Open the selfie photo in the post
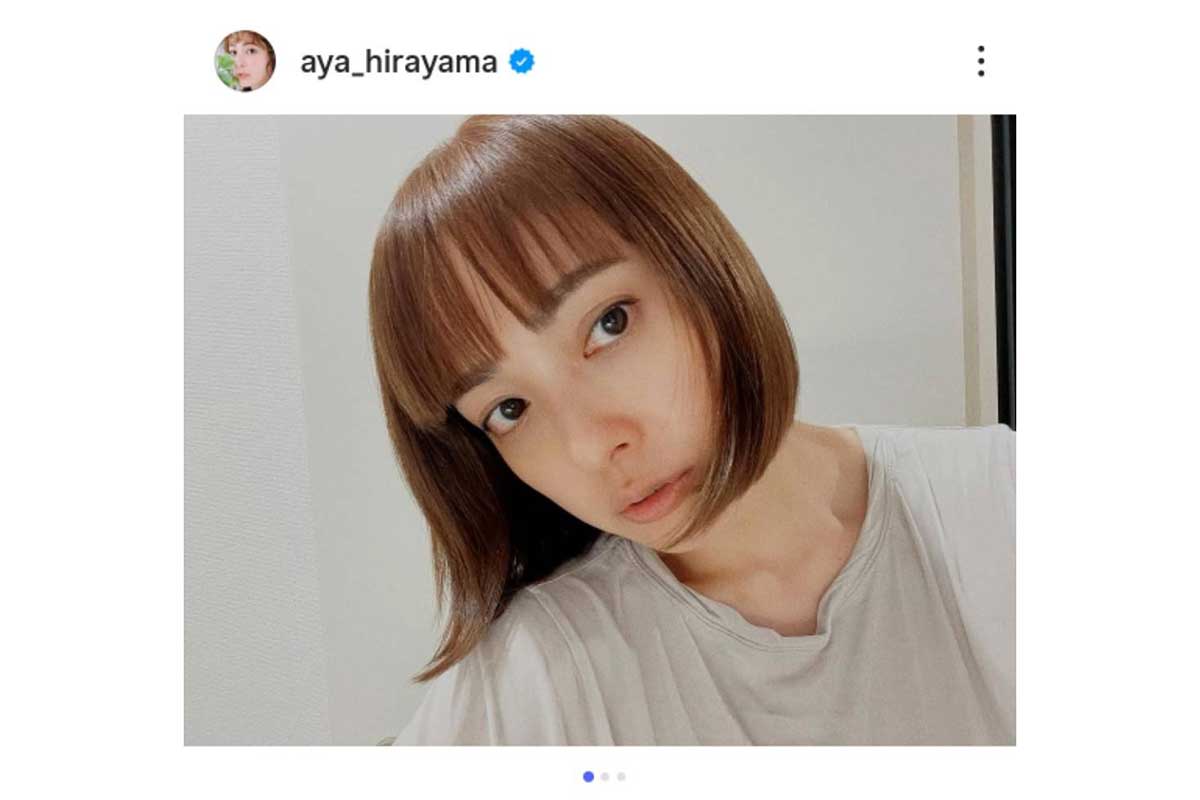Screen dimensions: 1200x800 (x=599, y=430)
